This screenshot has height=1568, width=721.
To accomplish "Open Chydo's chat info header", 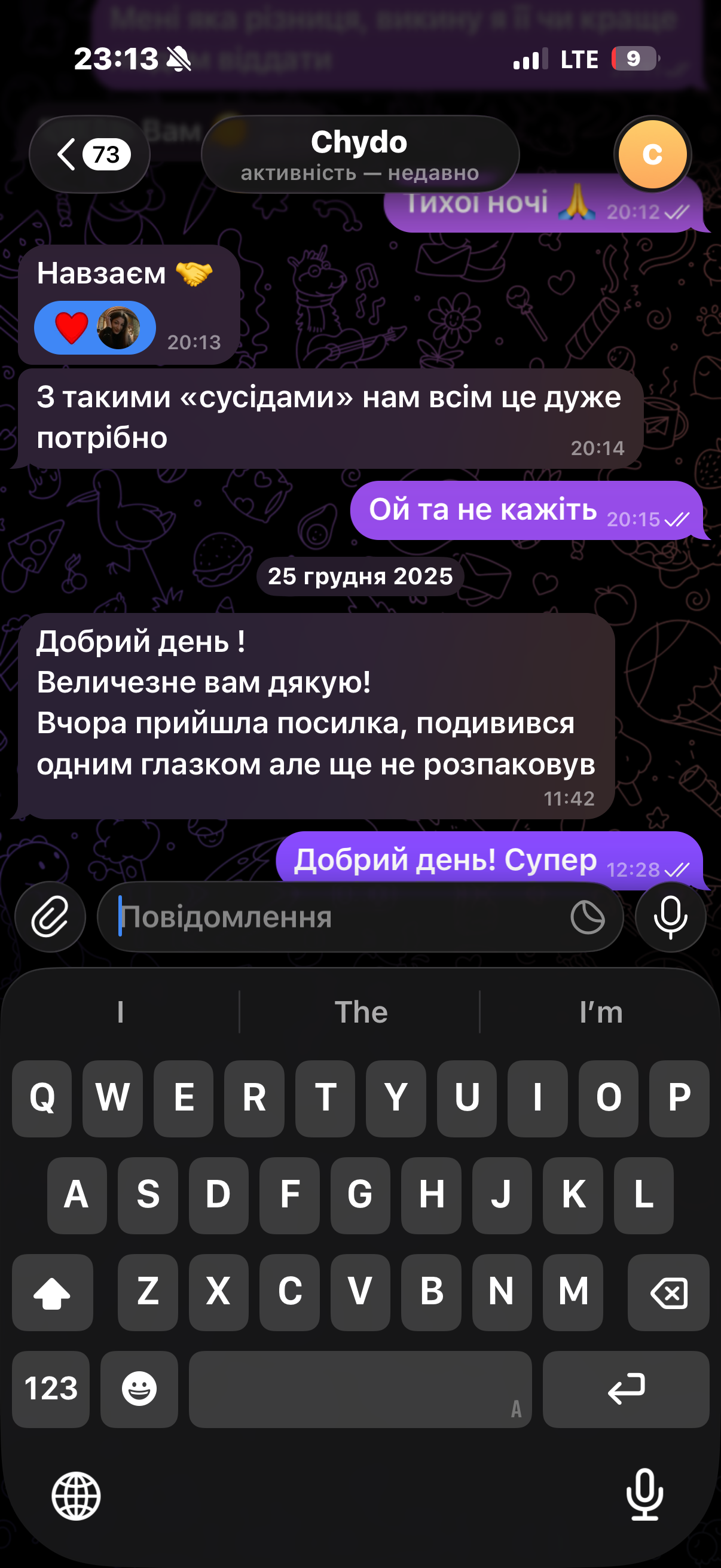I will point(359,155).
